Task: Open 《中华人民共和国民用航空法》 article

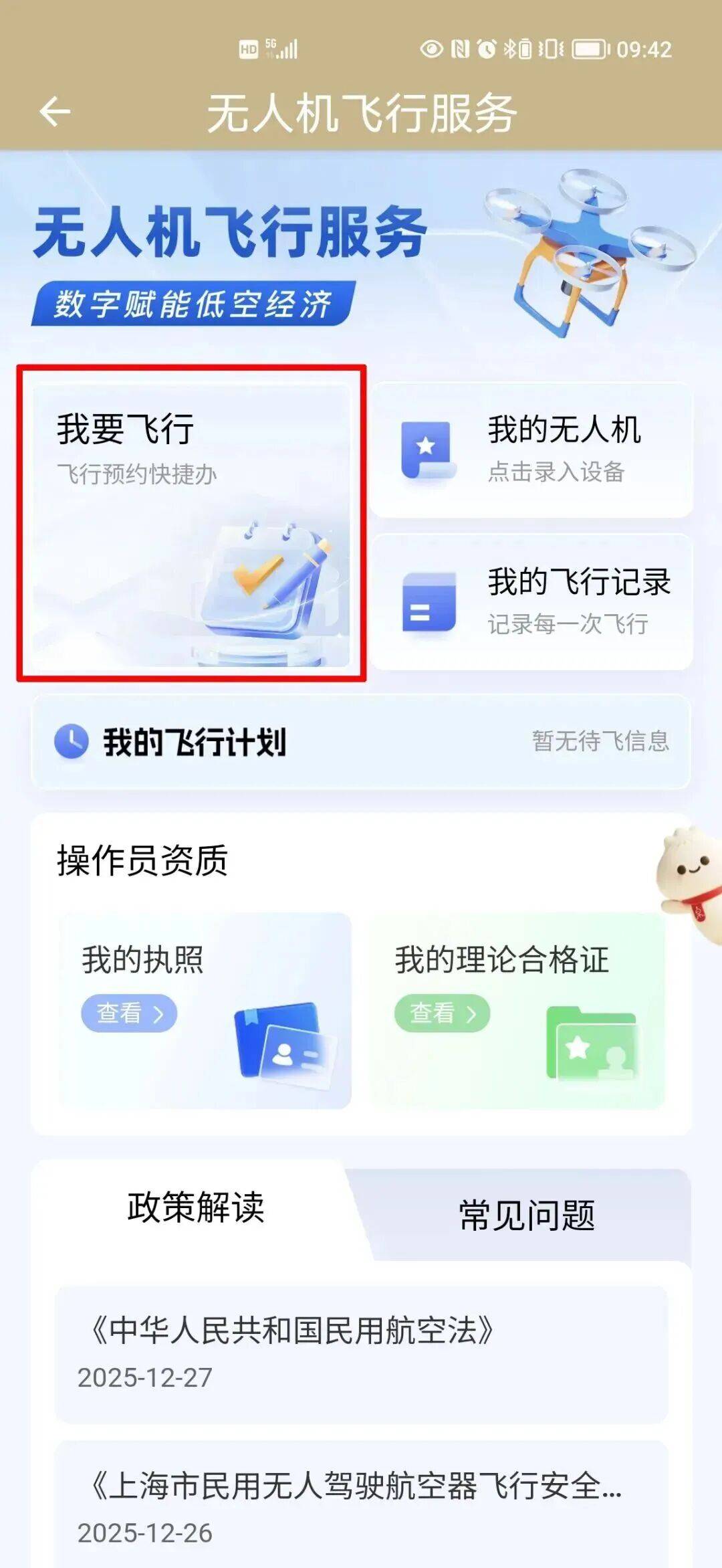Action: pos(361,1353)
